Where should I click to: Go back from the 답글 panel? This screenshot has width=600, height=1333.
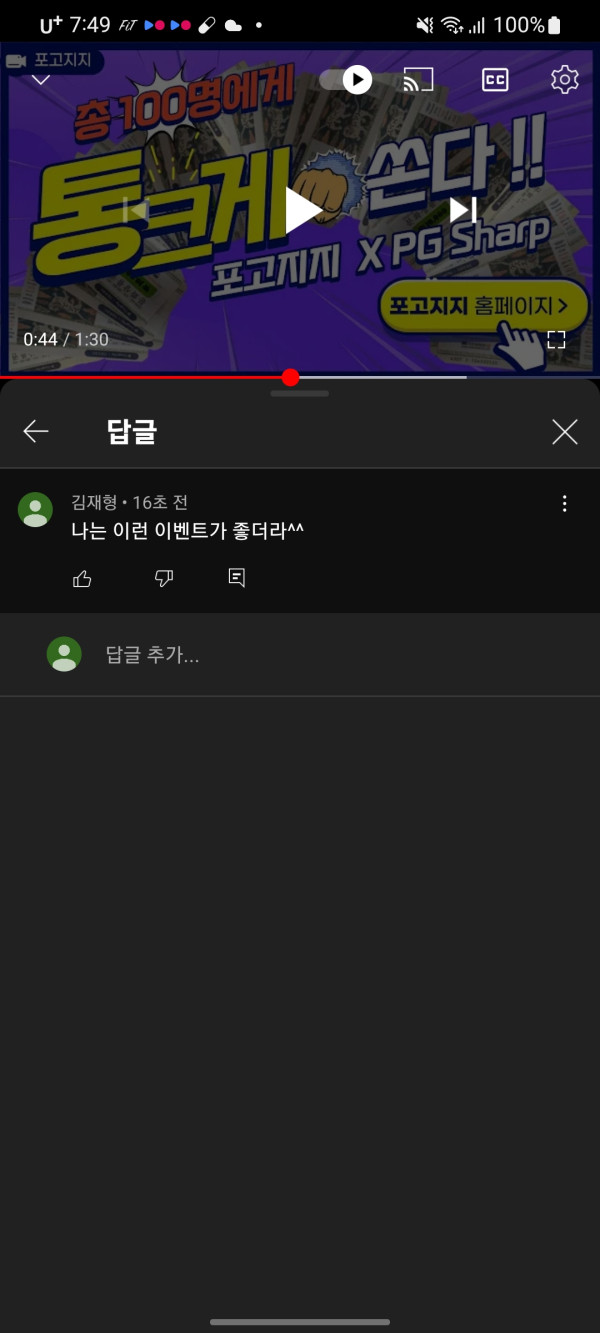[36, 431]
